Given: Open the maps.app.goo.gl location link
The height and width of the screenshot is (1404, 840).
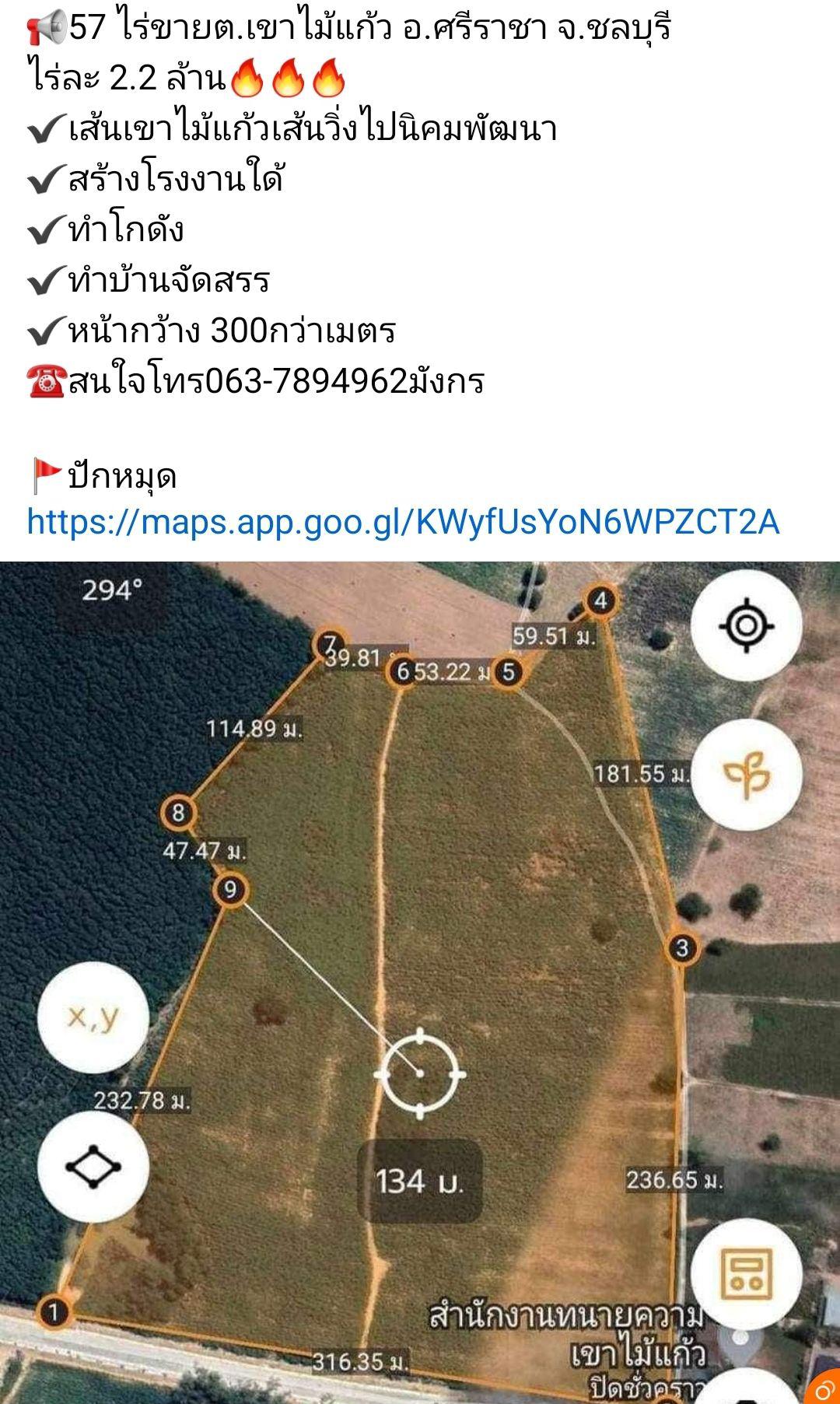Looking at the screenshot, I should coord(403,522).
